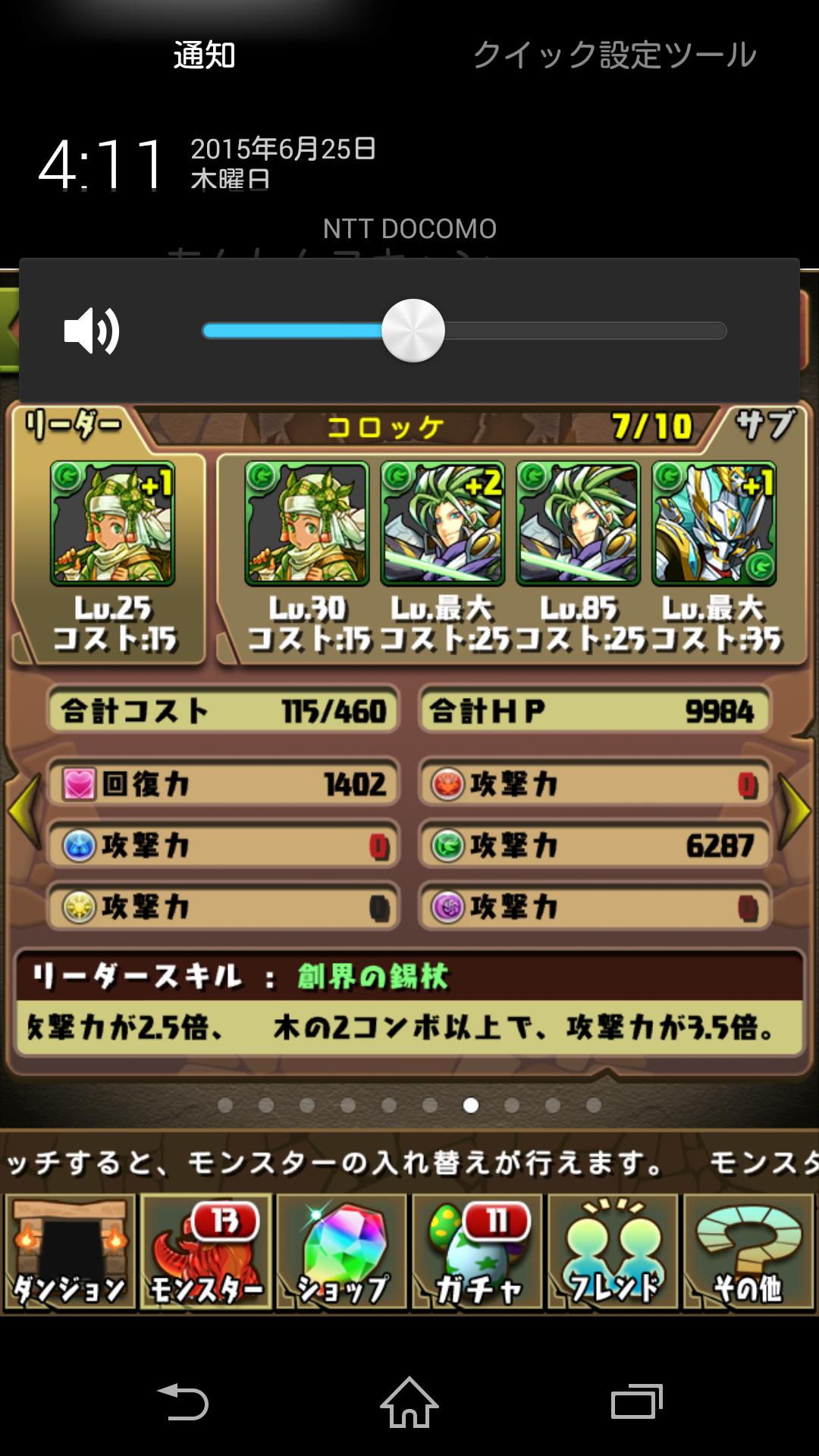
Task: Open the その他 menu
Action: (748, 1251)
